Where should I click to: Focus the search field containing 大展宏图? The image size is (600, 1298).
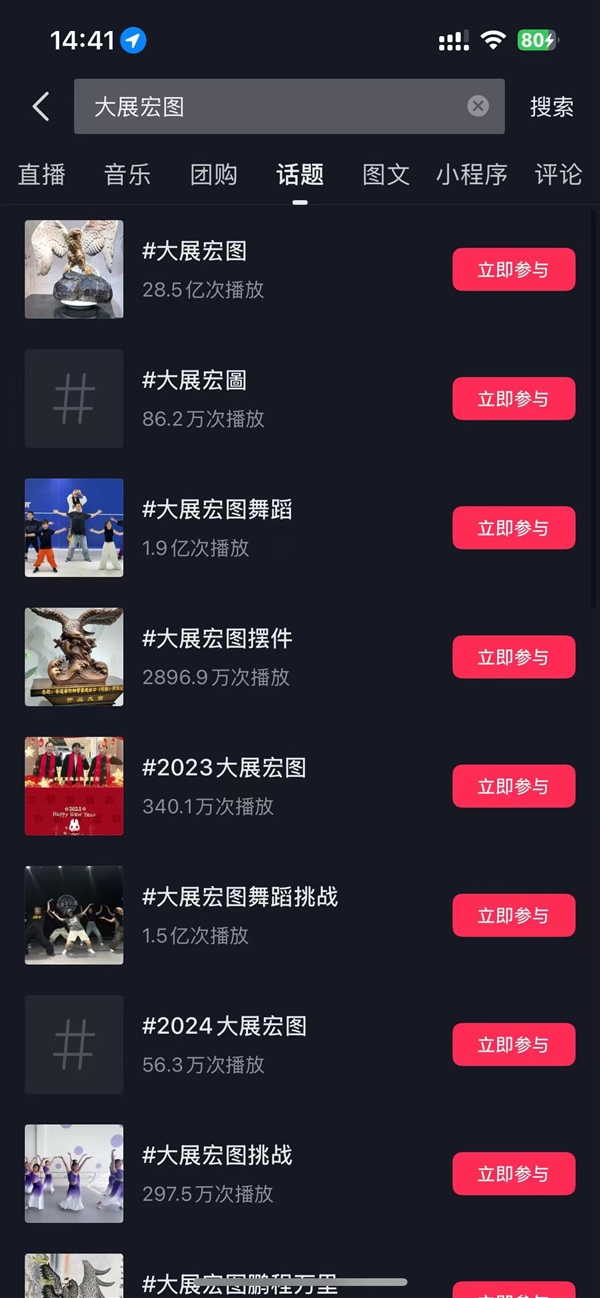pyautogui.click(x=270, y=107)
